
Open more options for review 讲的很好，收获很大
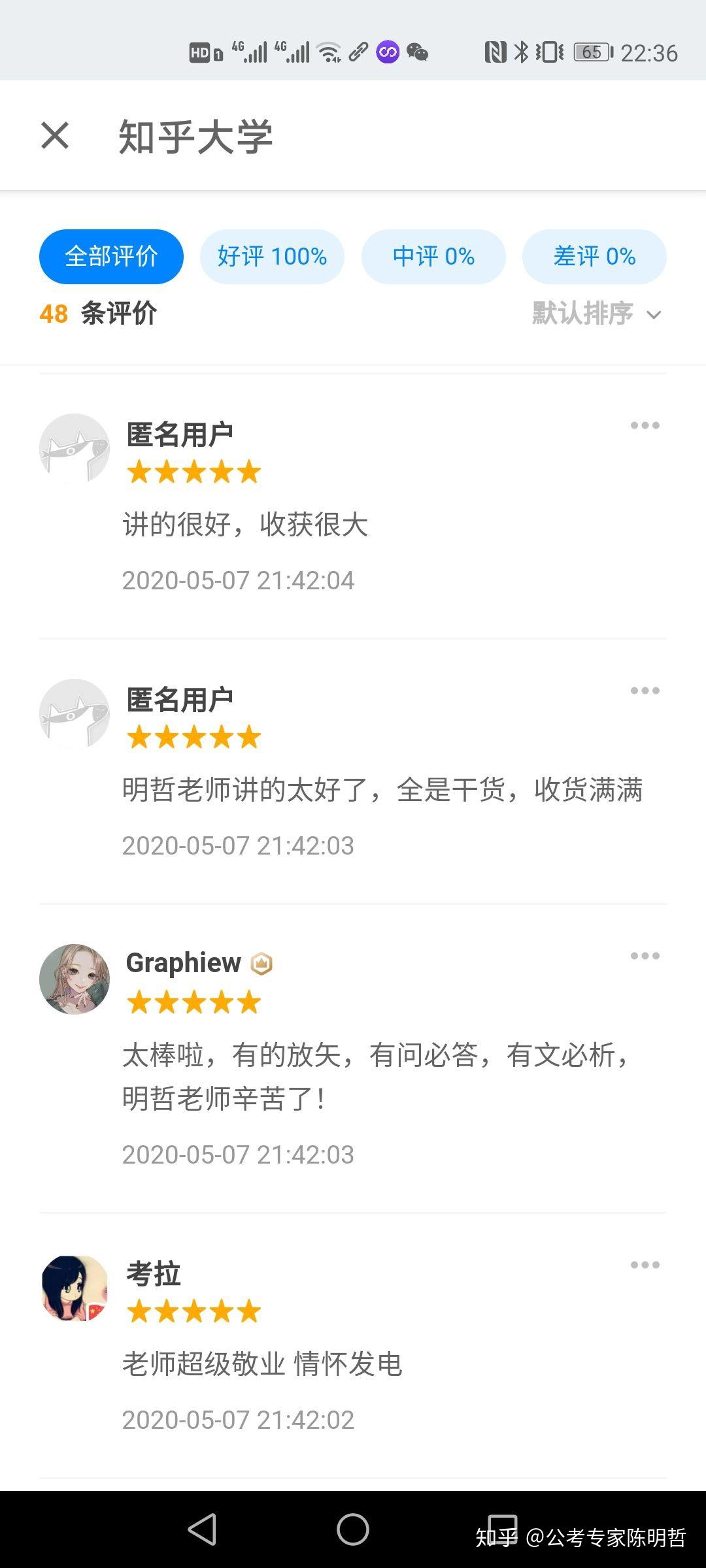coord(645,425)
